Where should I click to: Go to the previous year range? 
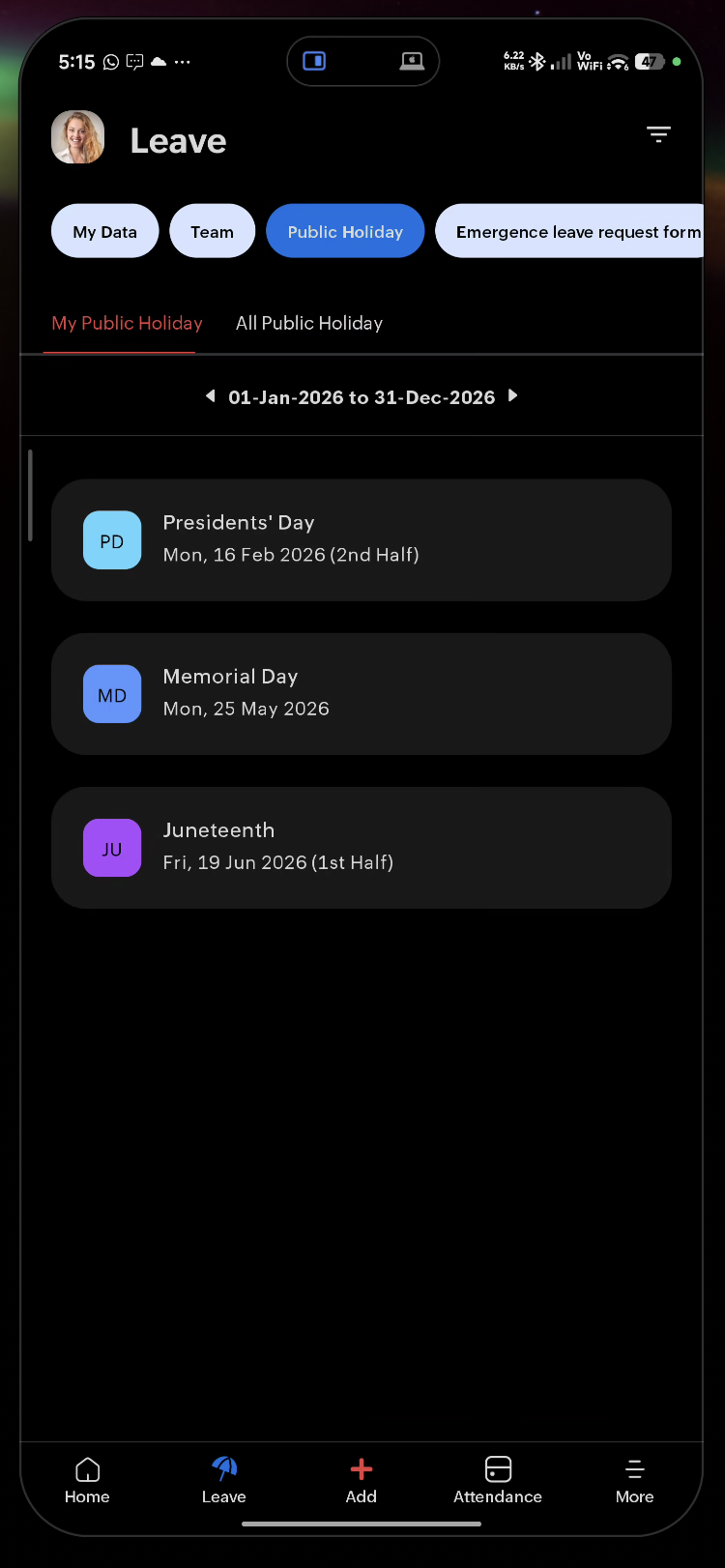click(x=210, y=396)
